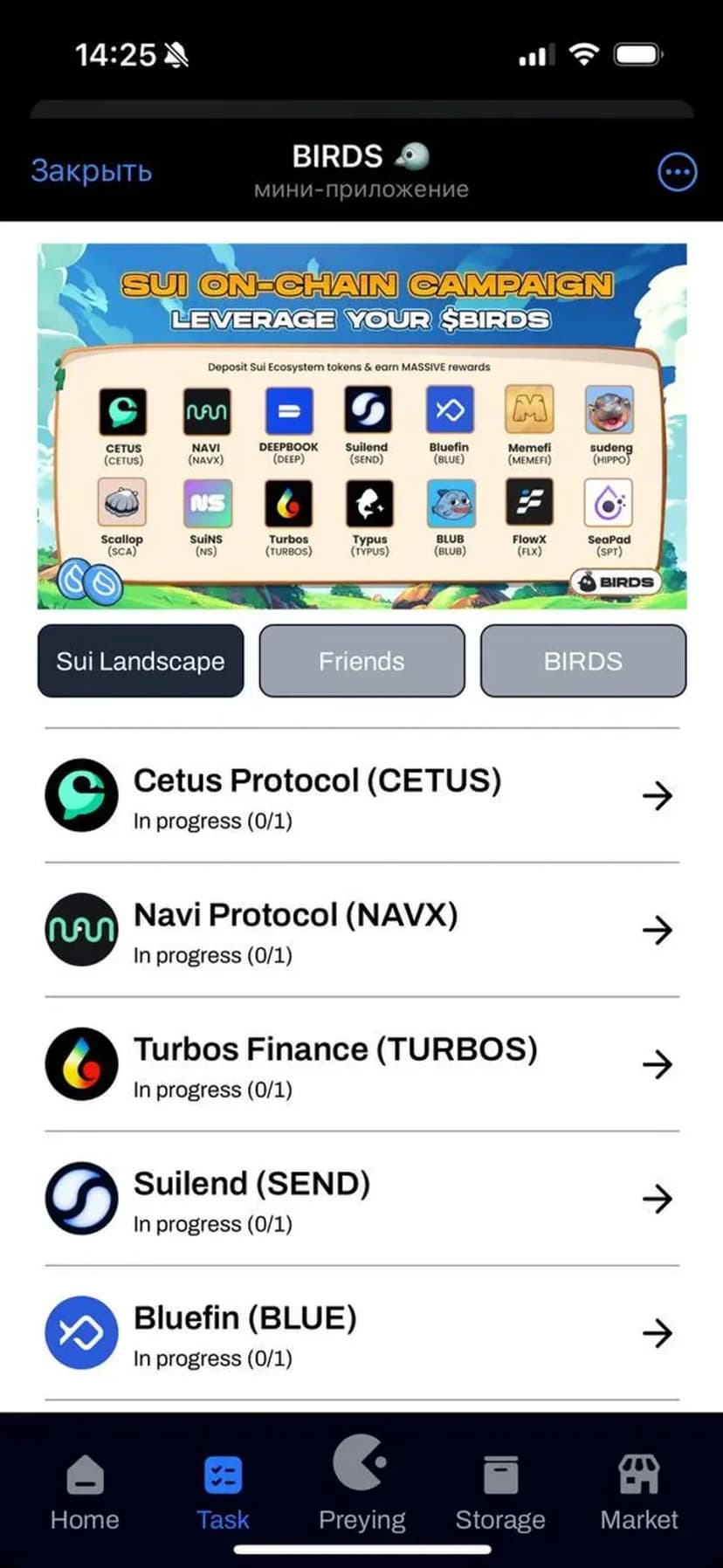Open the three-dot options menu
Screen dimensions: 723x1568
point(677,172)
